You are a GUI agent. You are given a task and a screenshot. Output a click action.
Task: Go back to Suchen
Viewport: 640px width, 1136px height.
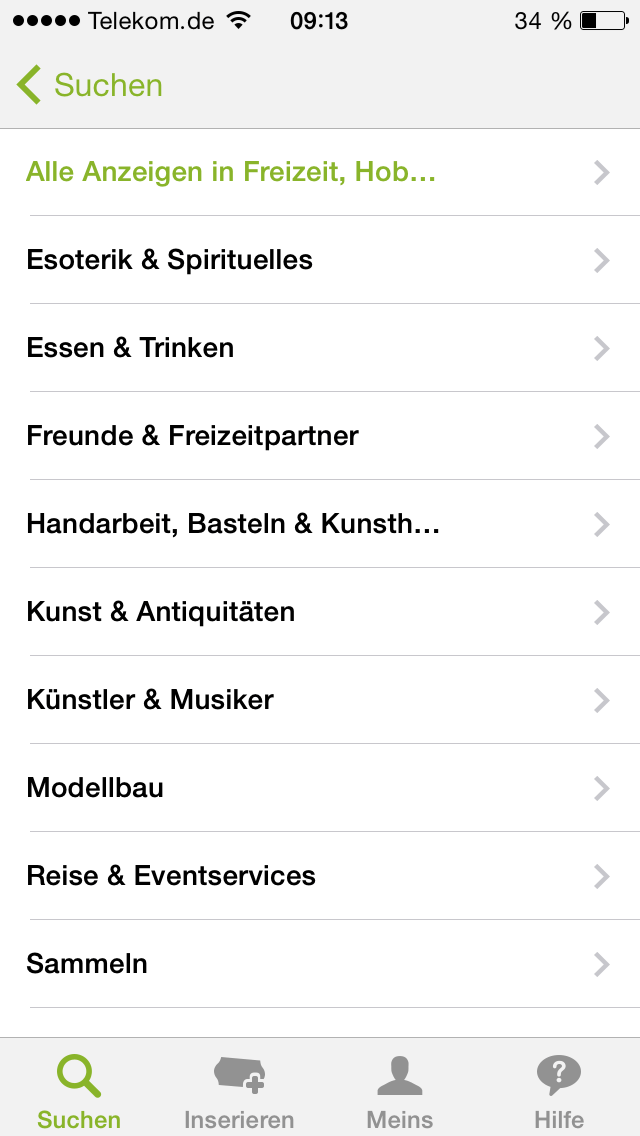[90, 85]
